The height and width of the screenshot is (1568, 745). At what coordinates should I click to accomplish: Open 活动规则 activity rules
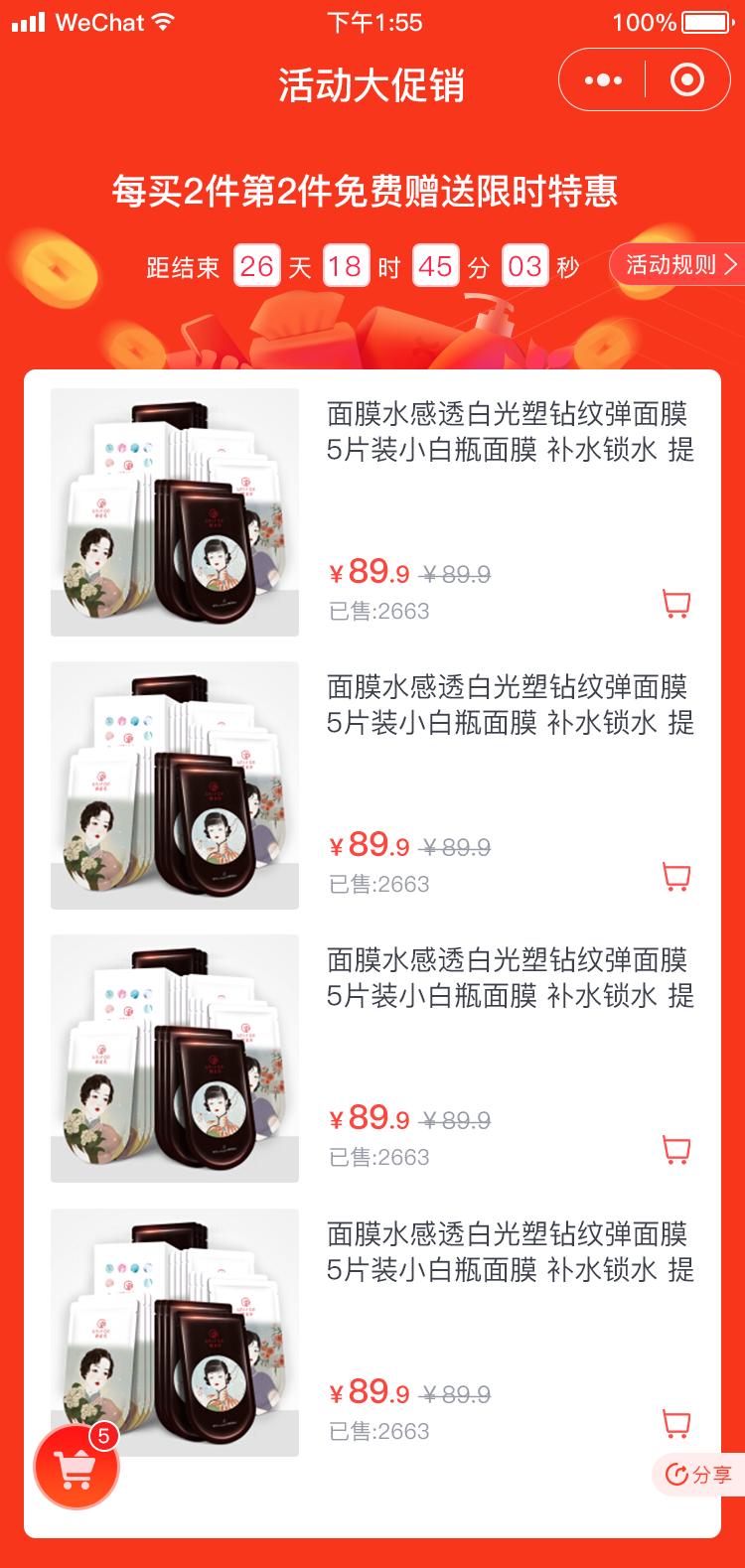679,264
